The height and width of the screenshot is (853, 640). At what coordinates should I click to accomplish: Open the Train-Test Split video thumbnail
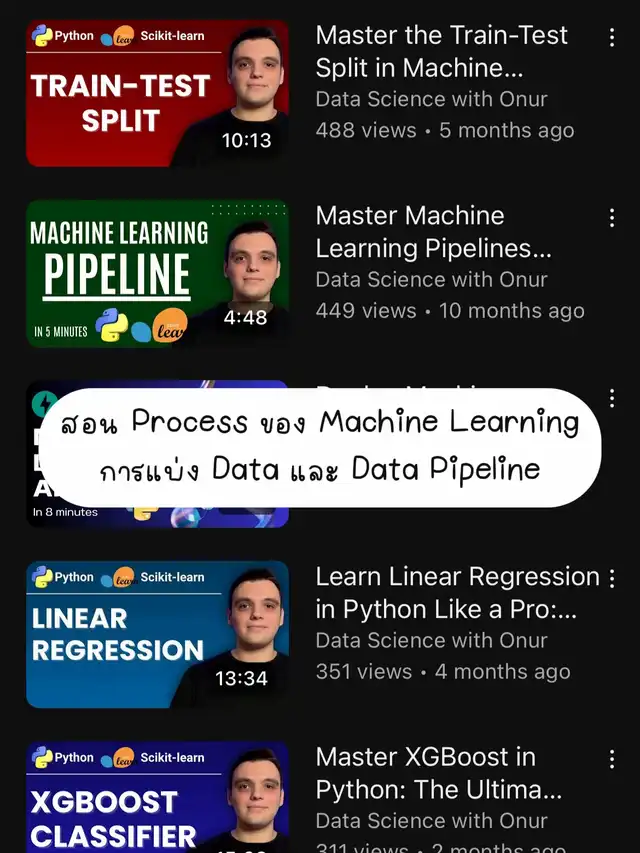pyautogui.click(x=157, y=93)
